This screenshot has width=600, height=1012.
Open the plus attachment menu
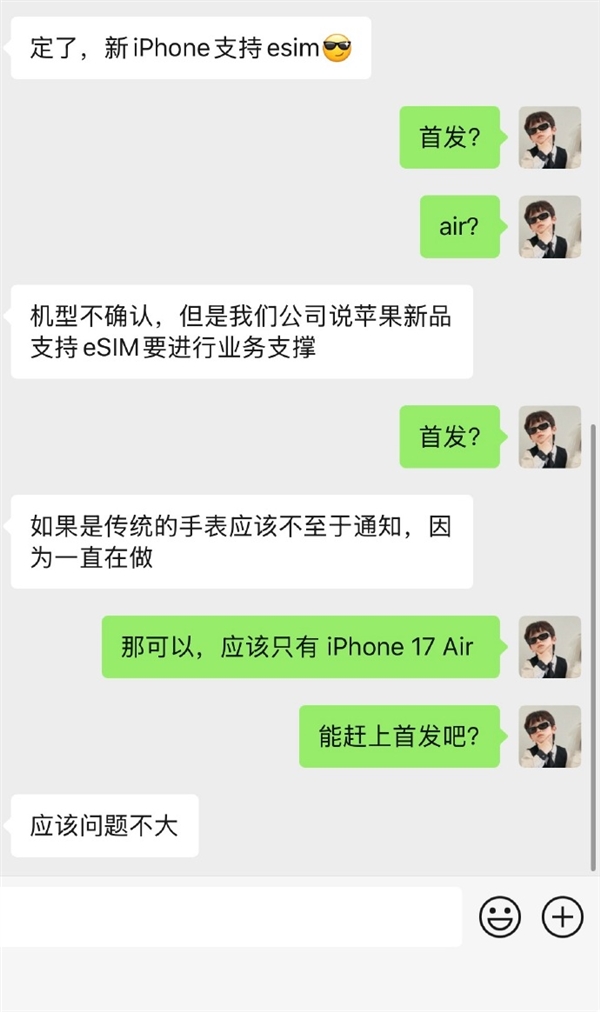click(562, 916)
